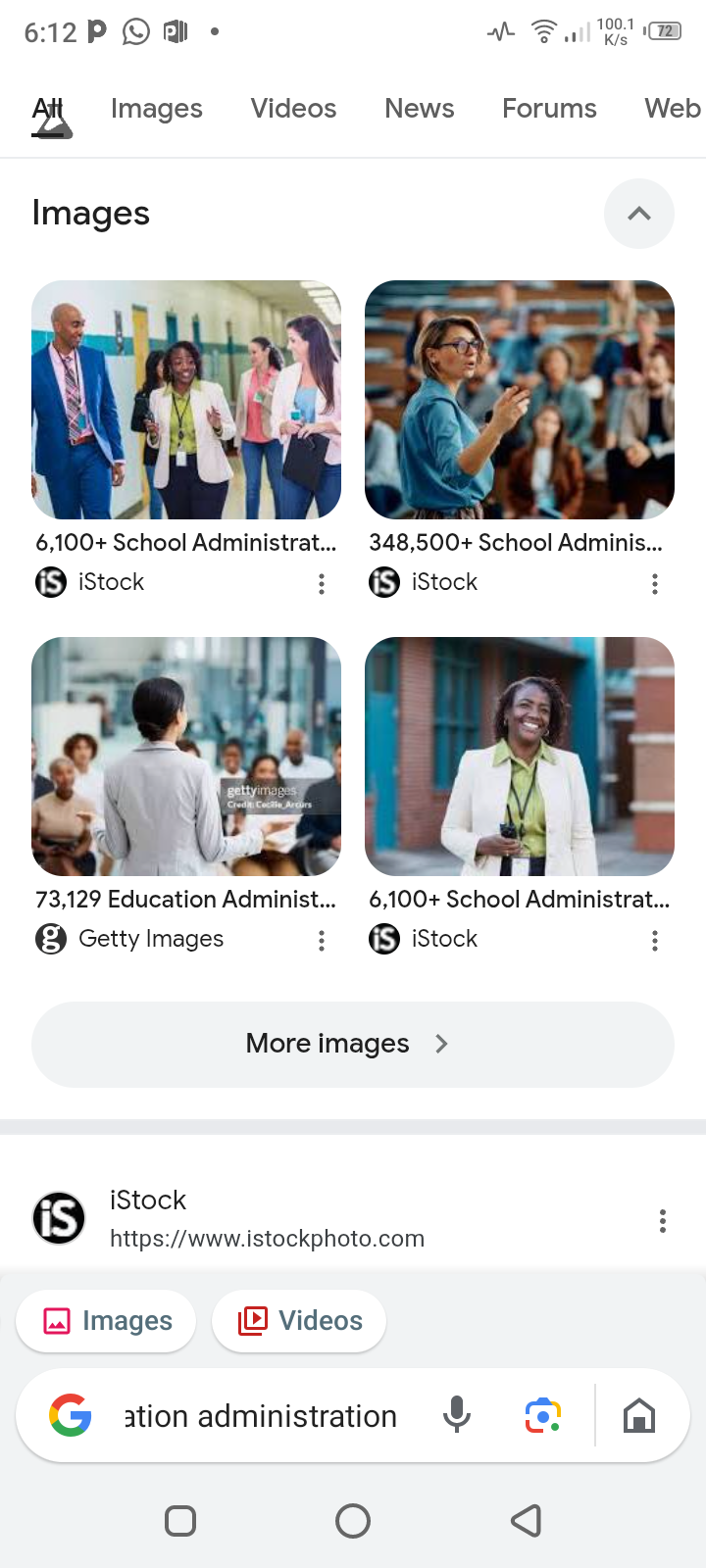Screen dimensions: 706x1568
Task: Open options for the 348,500+ School Administration image
Action: [655, 584]
